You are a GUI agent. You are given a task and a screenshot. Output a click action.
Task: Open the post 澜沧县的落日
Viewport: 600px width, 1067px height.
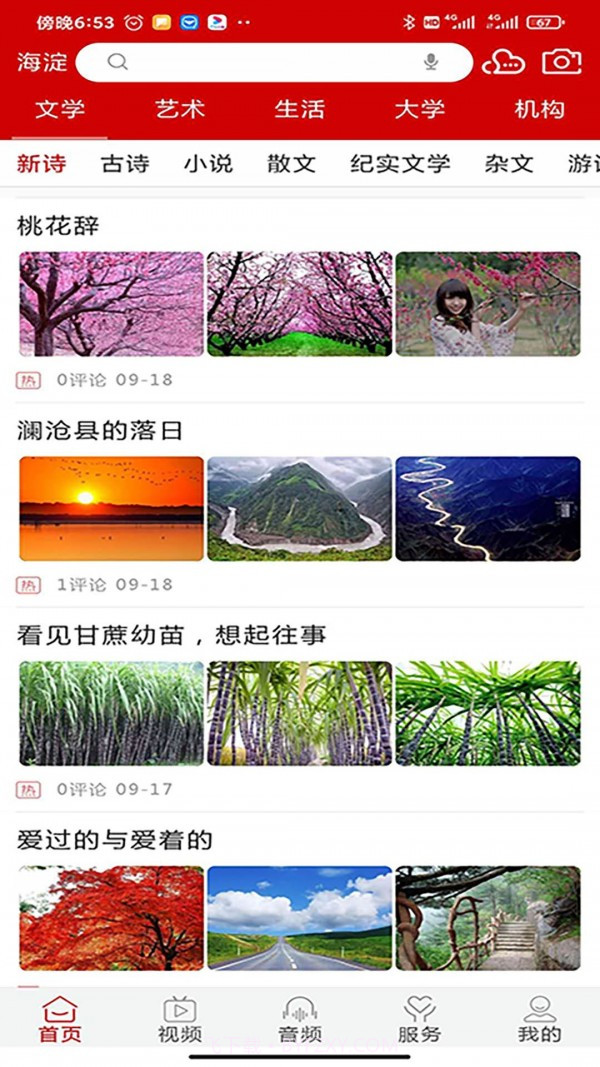coord(100,431)
